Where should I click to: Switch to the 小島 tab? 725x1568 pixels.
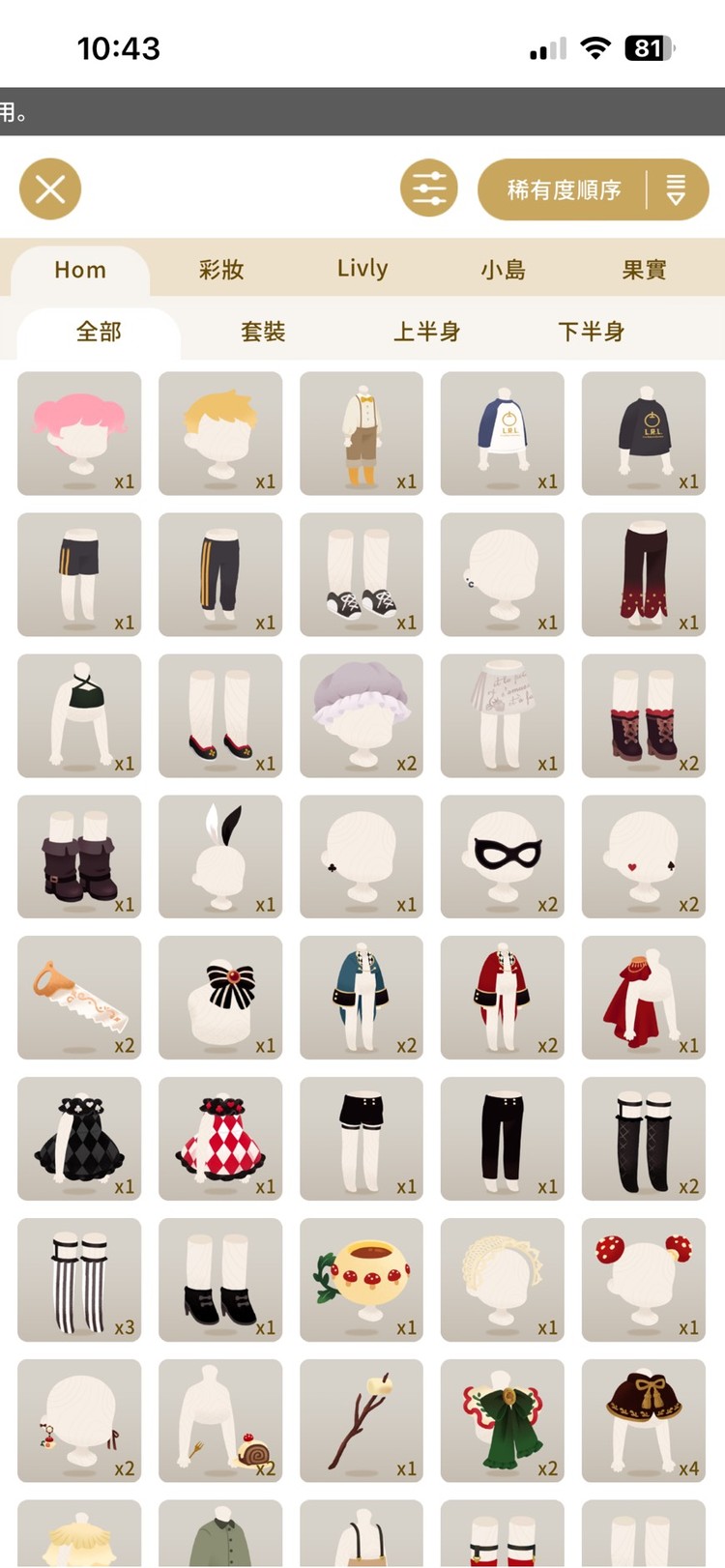tap(504, 270)
